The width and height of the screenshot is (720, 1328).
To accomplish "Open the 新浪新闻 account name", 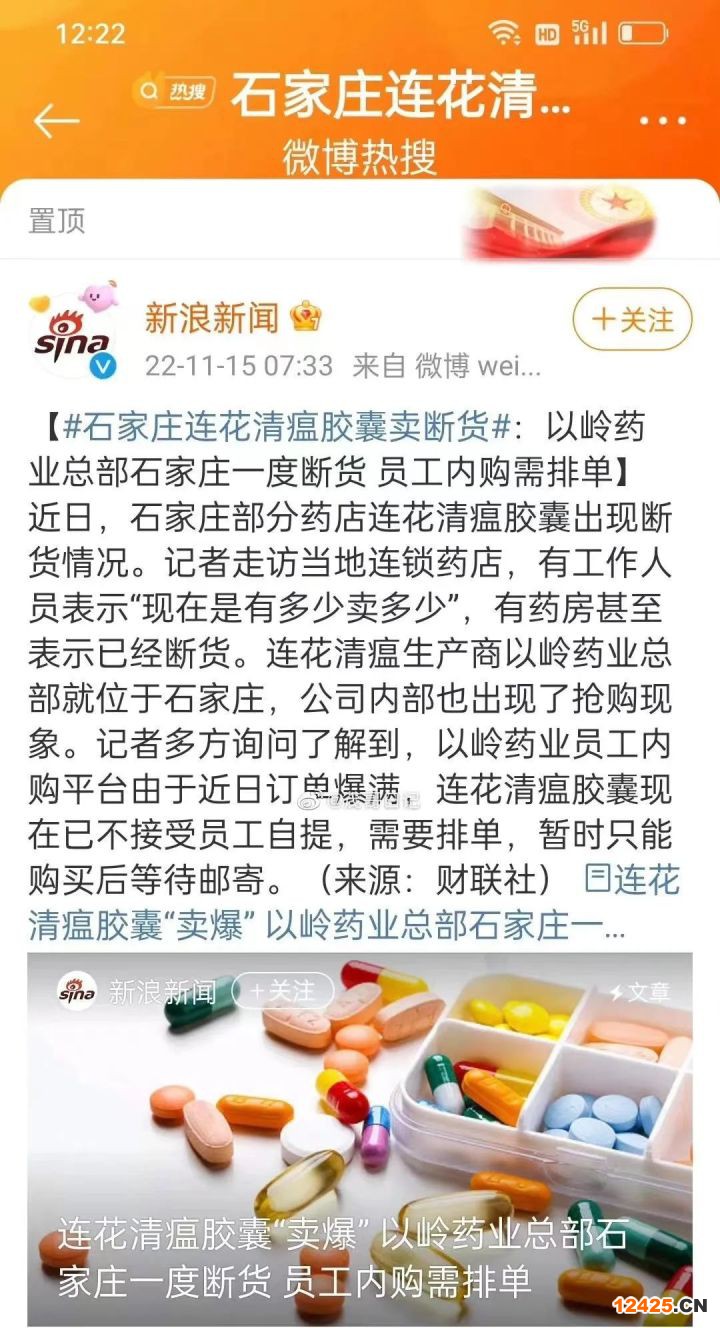I will (211, 318).
